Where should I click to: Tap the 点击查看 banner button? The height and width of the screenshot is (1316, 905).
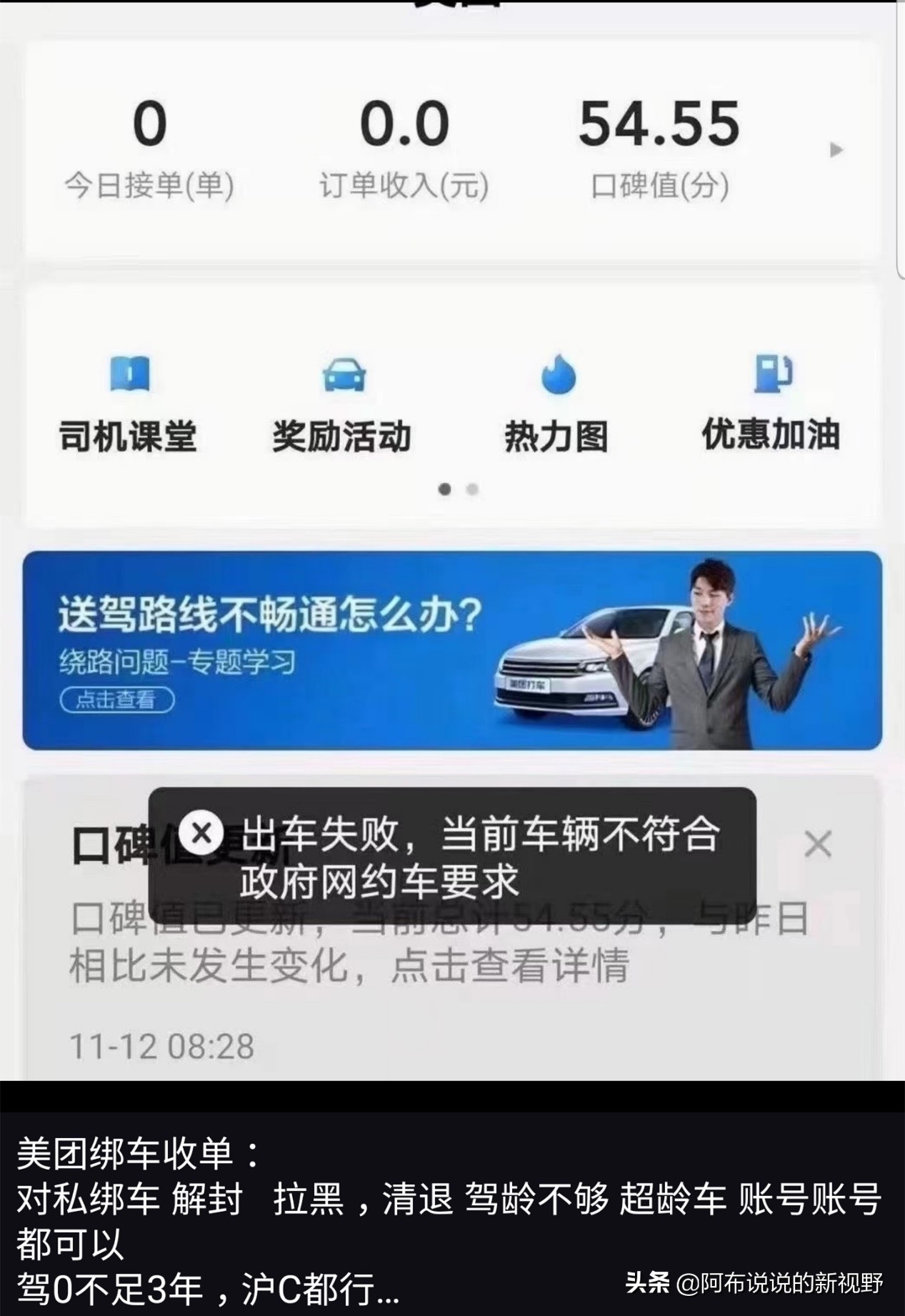click(x=118, y=702)
